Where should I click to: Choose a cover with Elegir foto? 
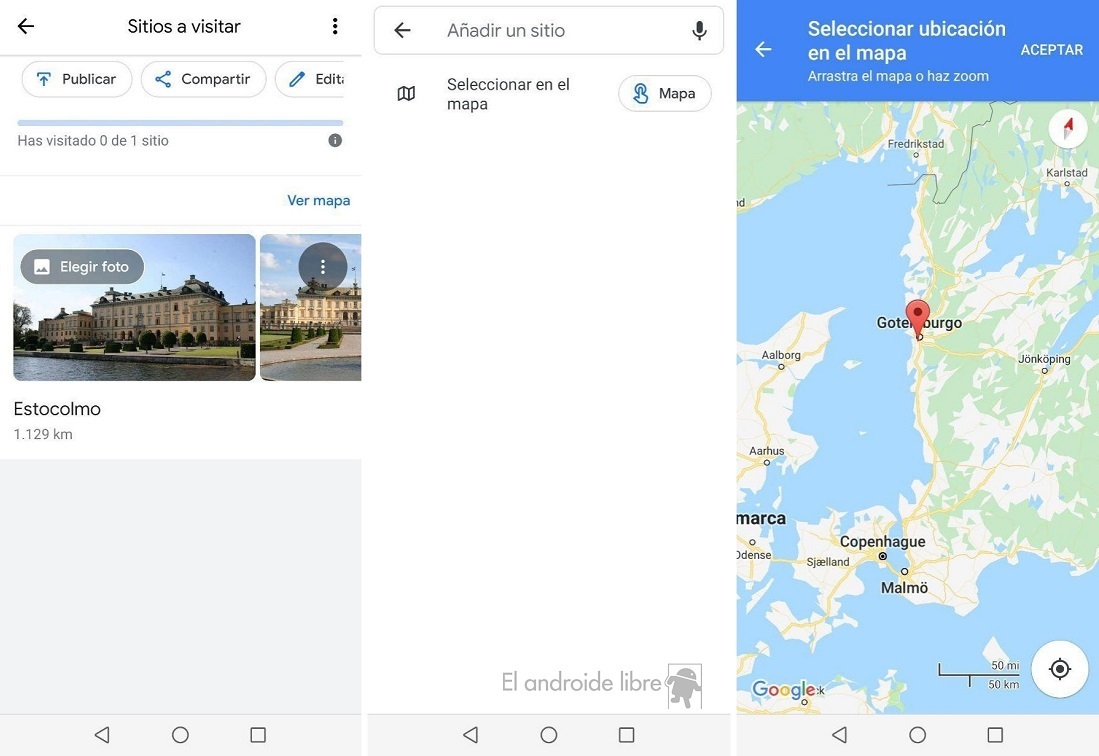point(82,267)
